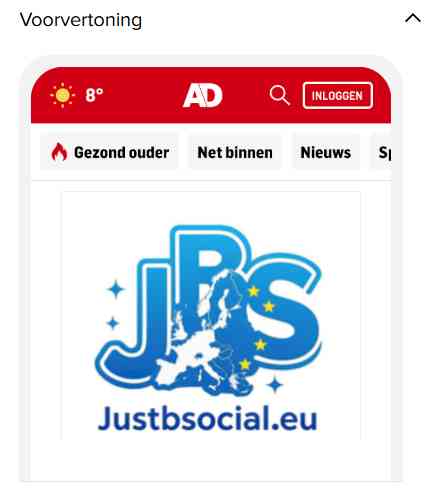447x491 pixels.
Task: Switch to Net binnen
Action: [235, 153]
